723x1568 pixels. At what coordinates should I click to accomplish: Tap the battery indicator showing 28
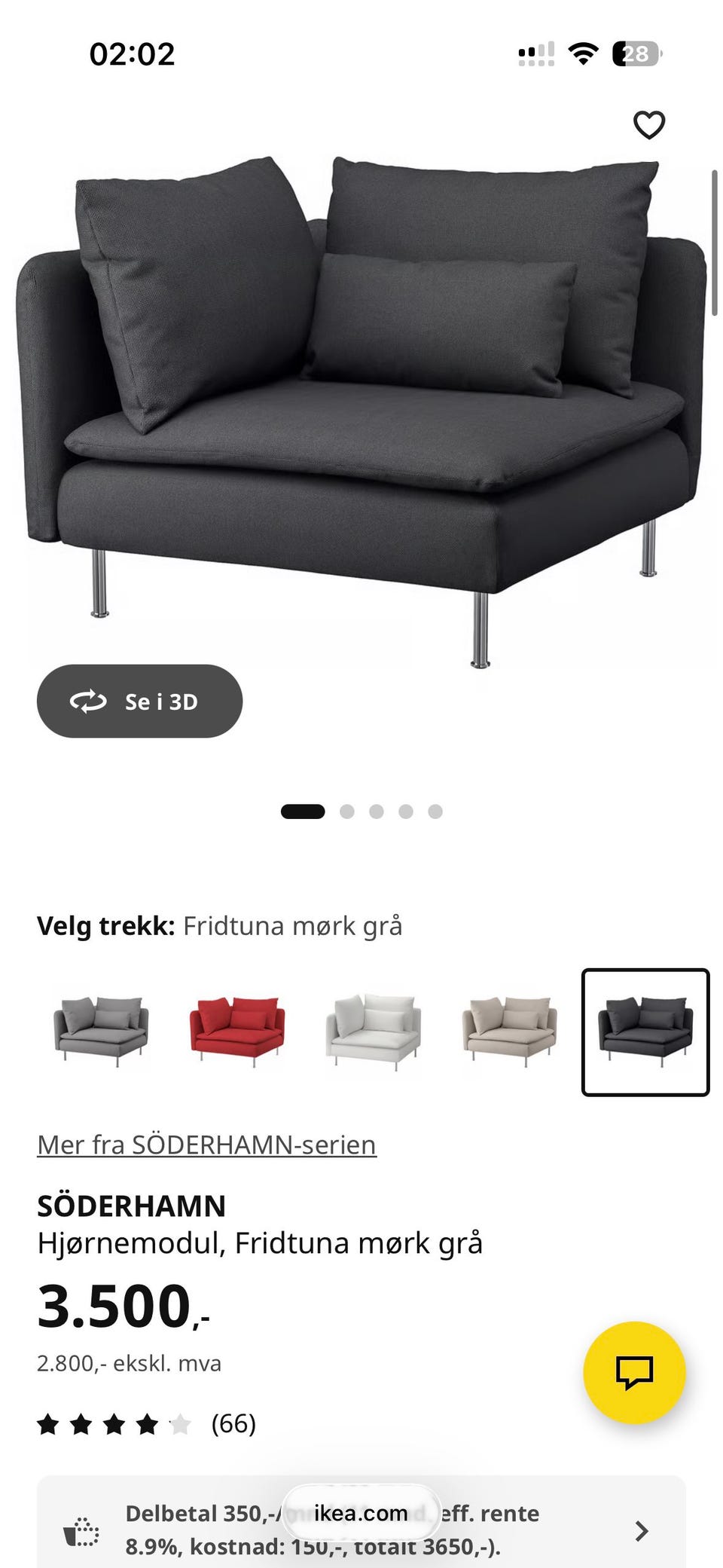(x=636, y=53)
